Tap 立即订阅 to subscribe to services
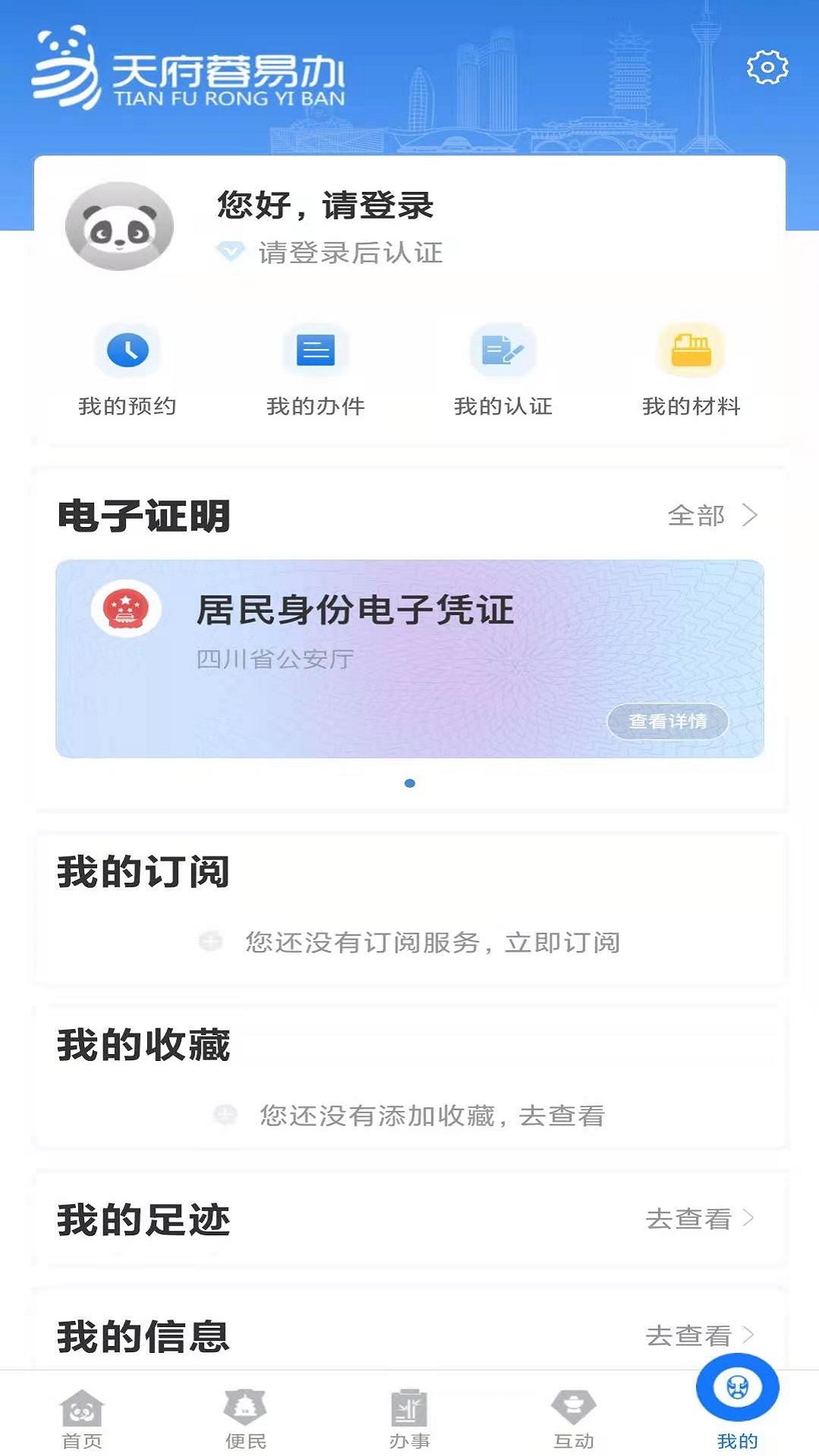Image resolution: width=819 pixels, height=1456 pixels. tap(563, 943)
